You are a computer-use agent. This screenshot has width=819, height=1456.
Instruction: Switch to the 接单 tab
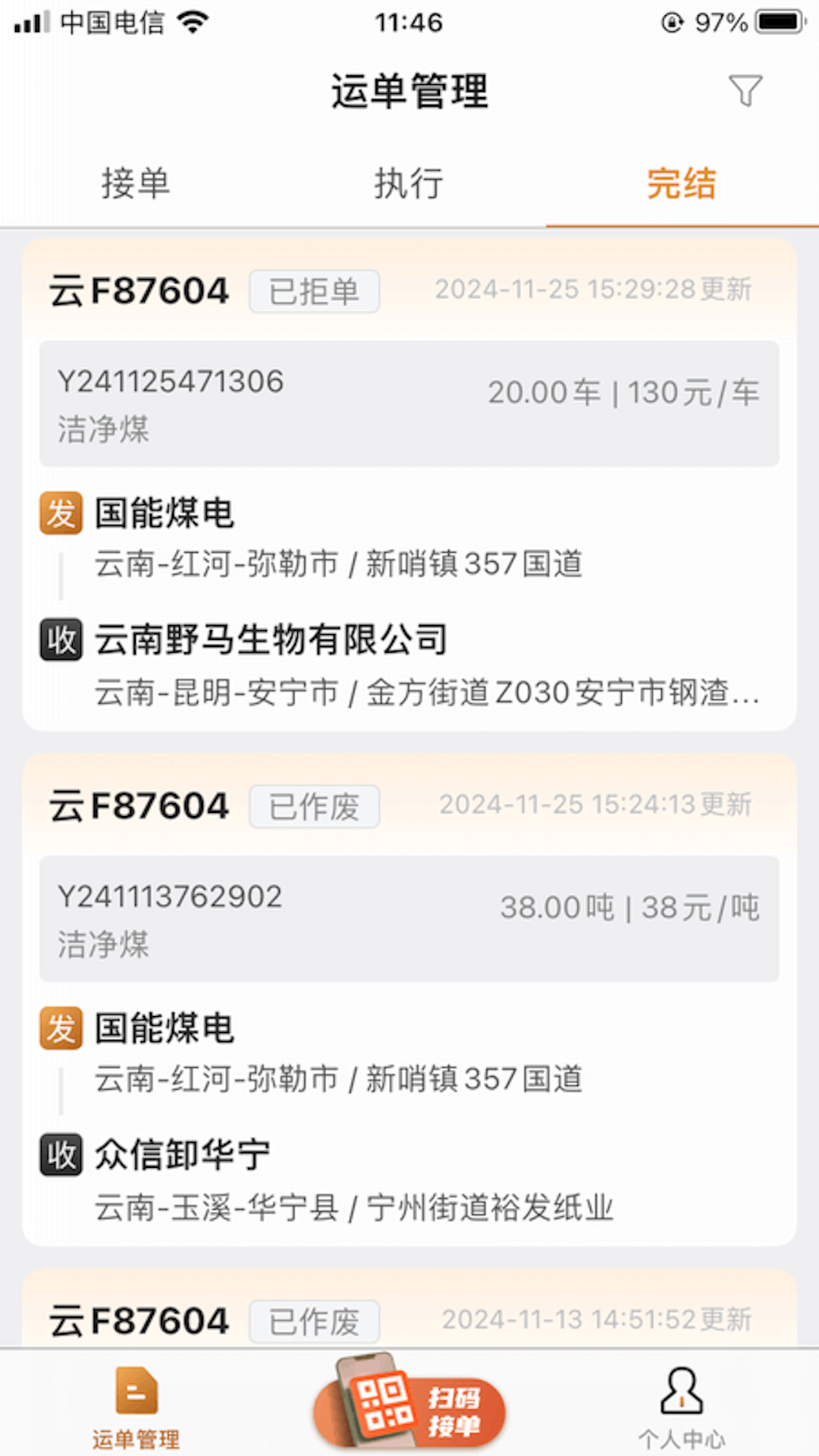(135, 183)
